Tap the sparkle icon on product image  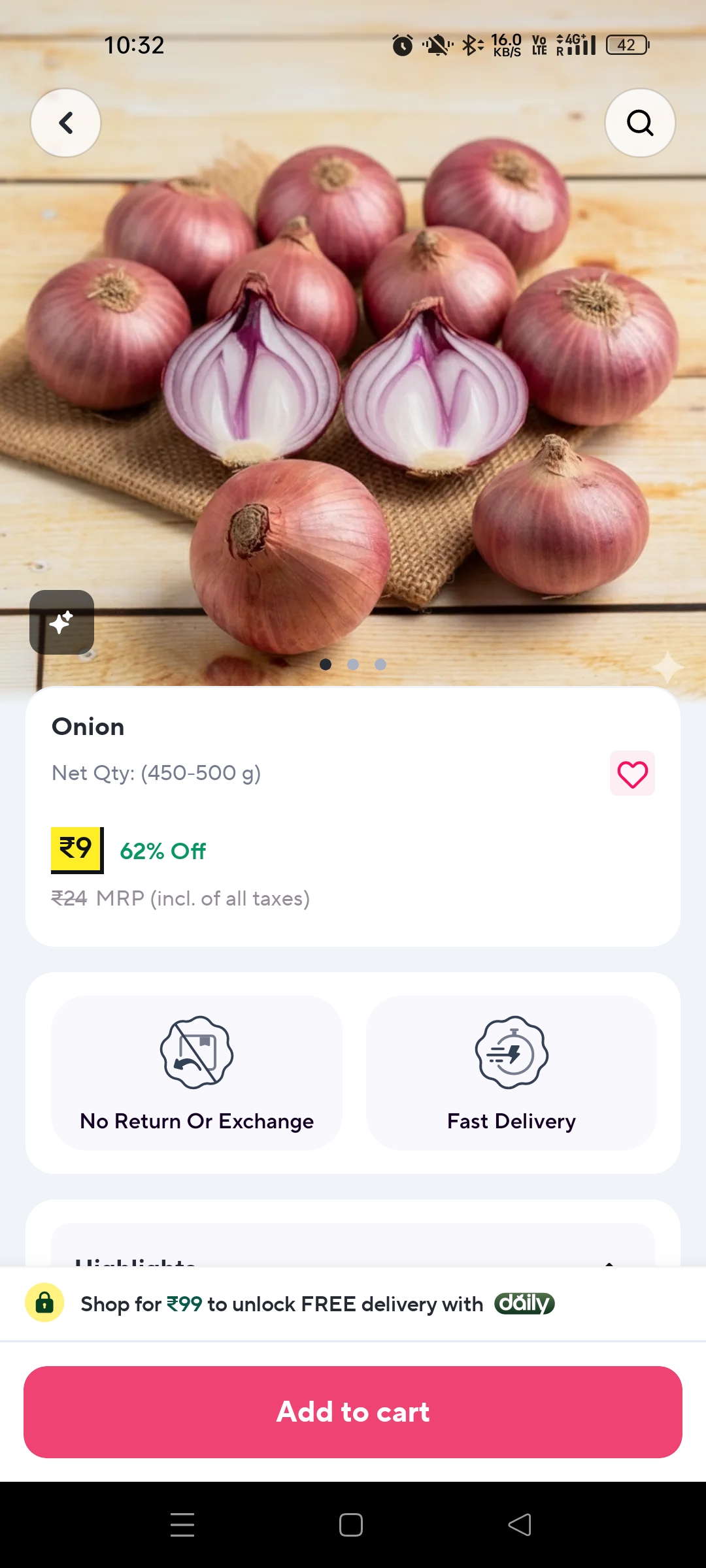point(62,622)
